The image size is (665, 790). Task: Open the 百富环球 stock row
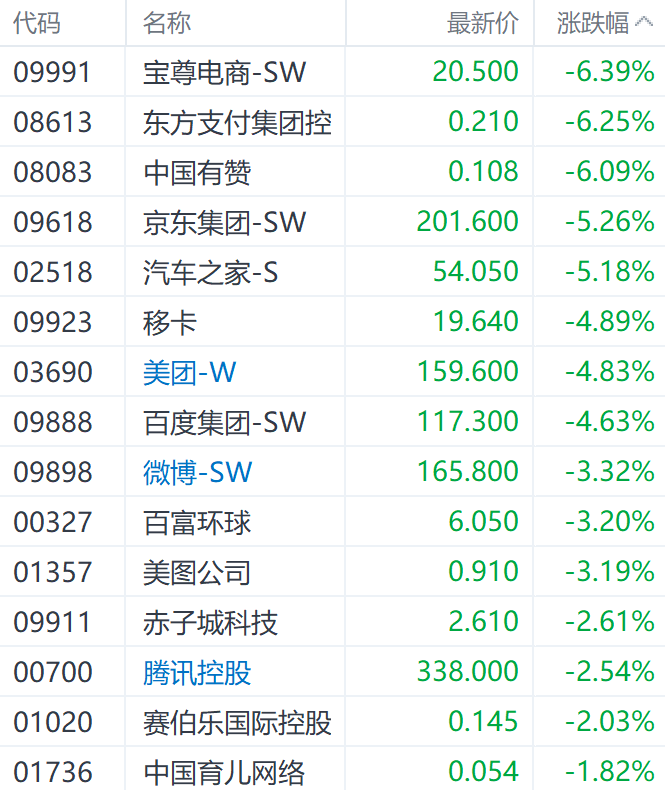point(197,522)
